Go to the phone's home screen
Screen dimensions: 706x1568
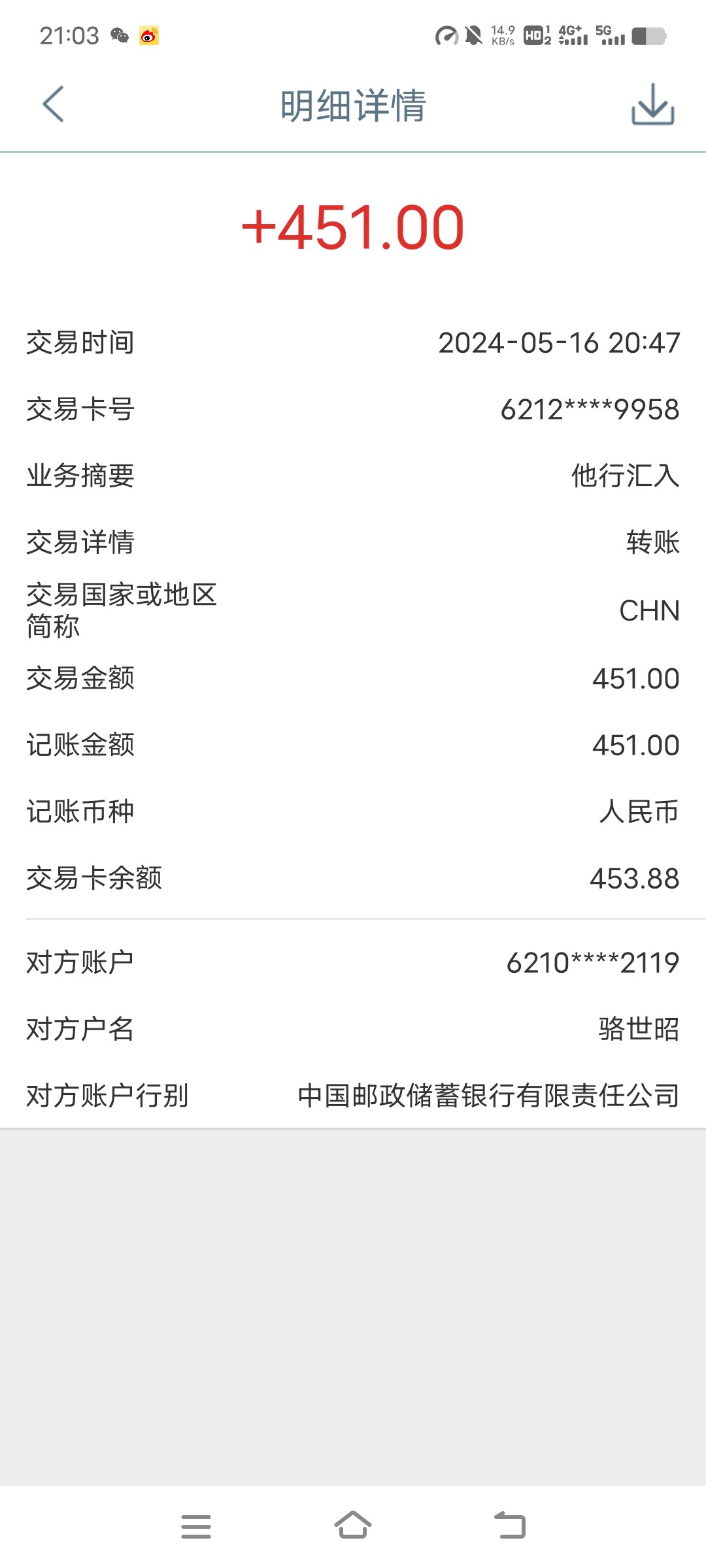point(353,1526)
